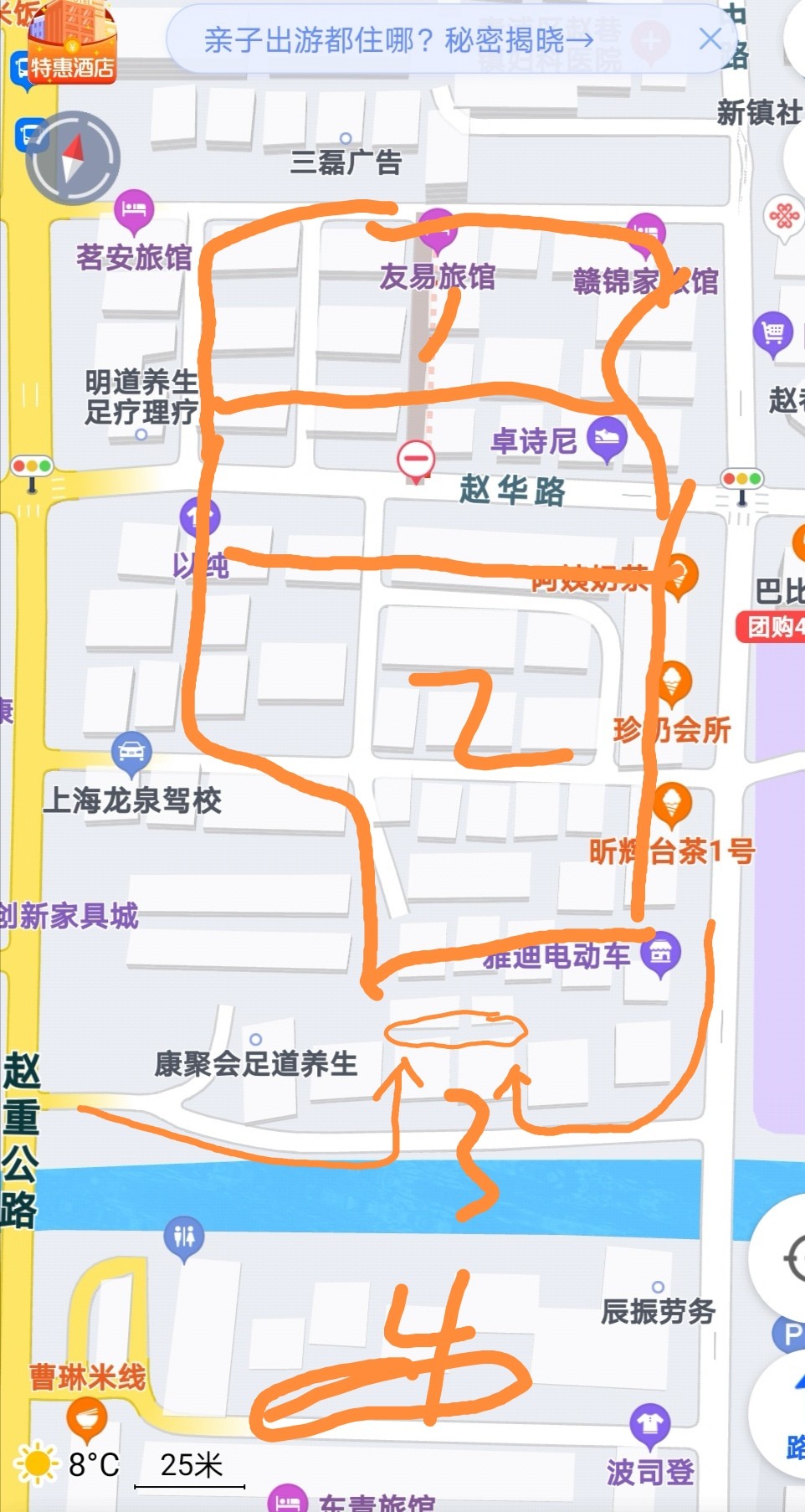Open the family trip hotel banner
This screenshot has height=1512, width=805.
click(x=398, y=39)
